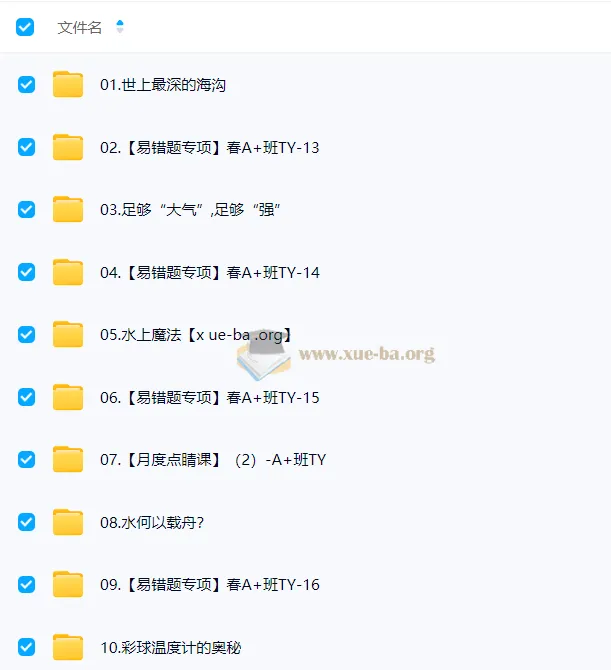Untick checkbox next to 03.足够“大气”,足够“强”

click(27, 210)
